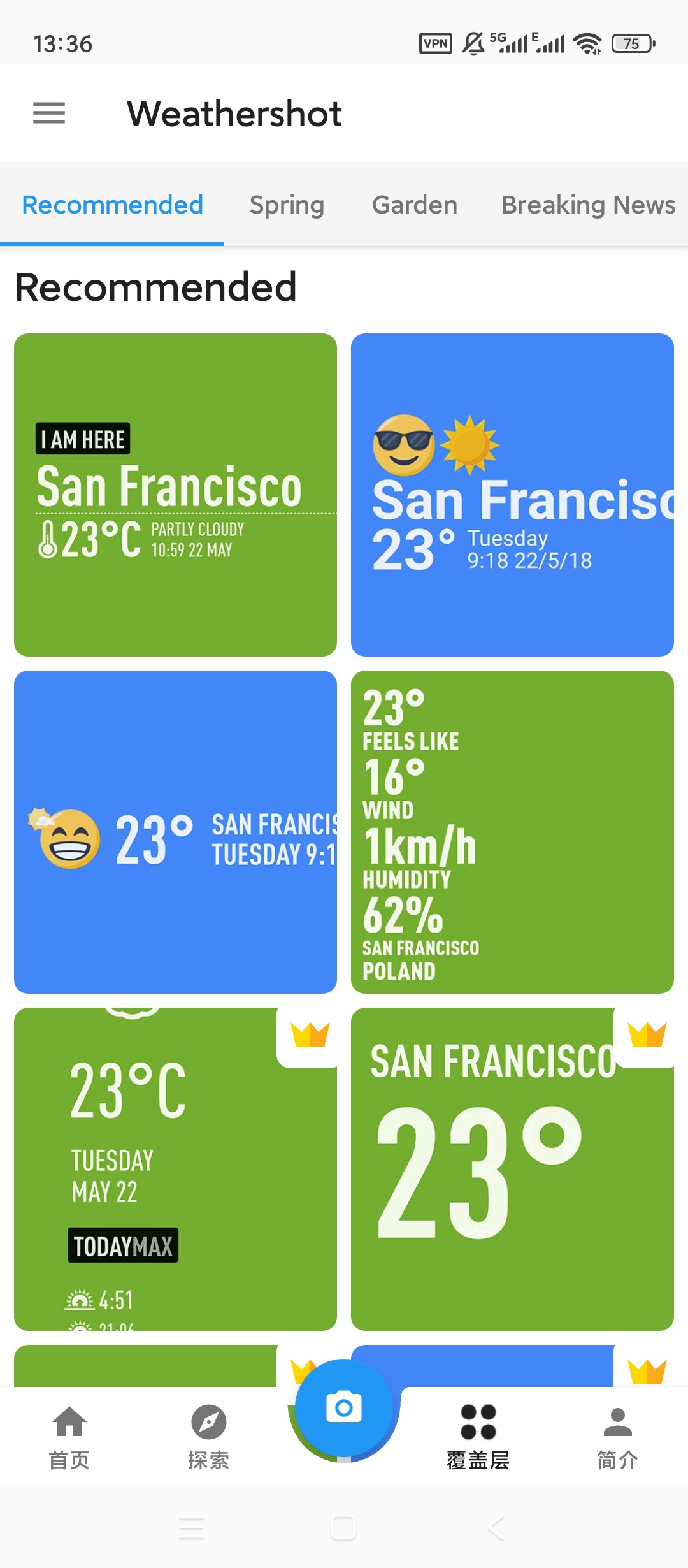Viewport: 688px width, 1568px height.
Task: Choose the FEELS LIKE details template
Action: pyautogui.click(x=512, y=832)
